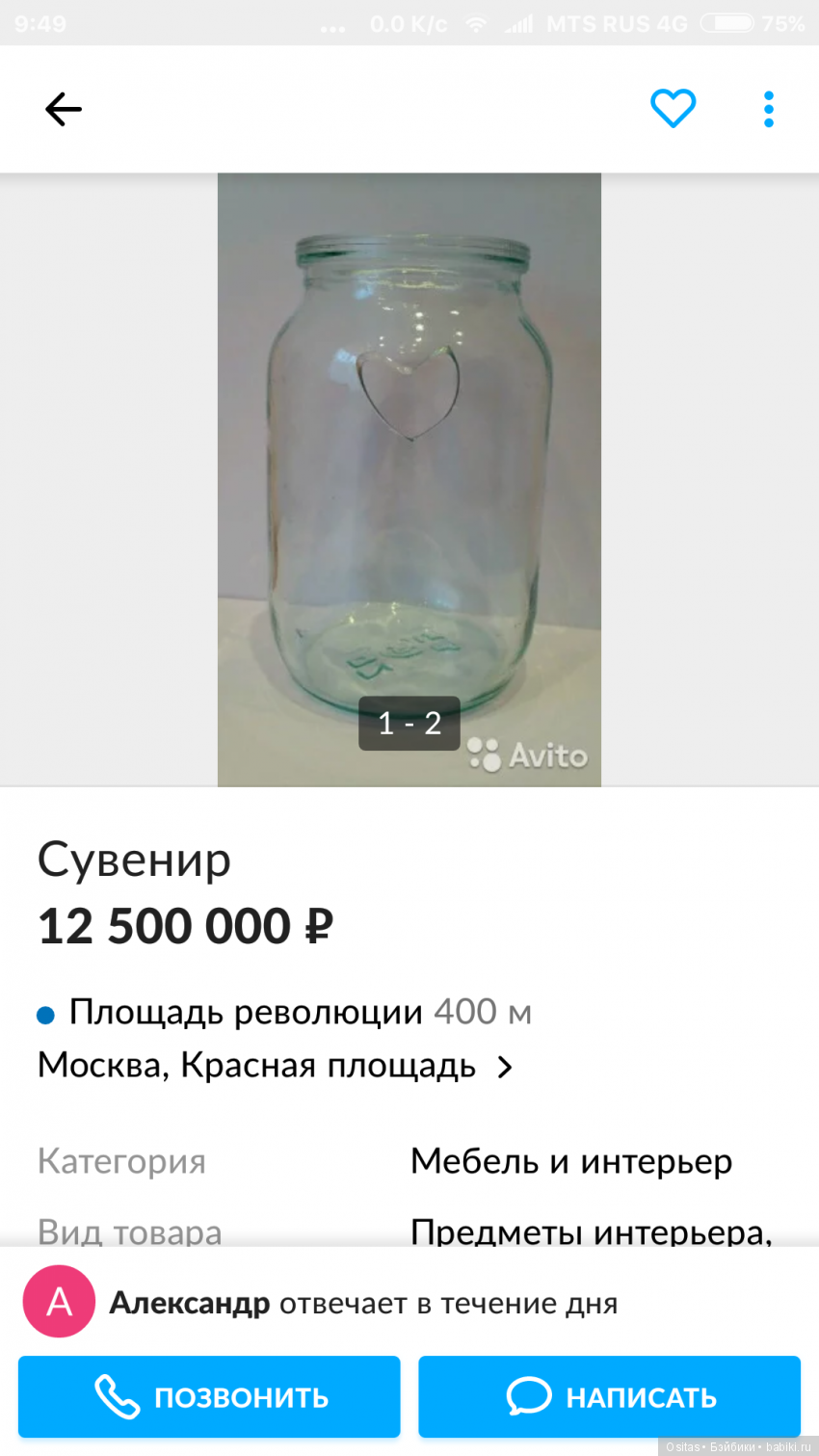Message the seller with Написать

coord(609,1396)
